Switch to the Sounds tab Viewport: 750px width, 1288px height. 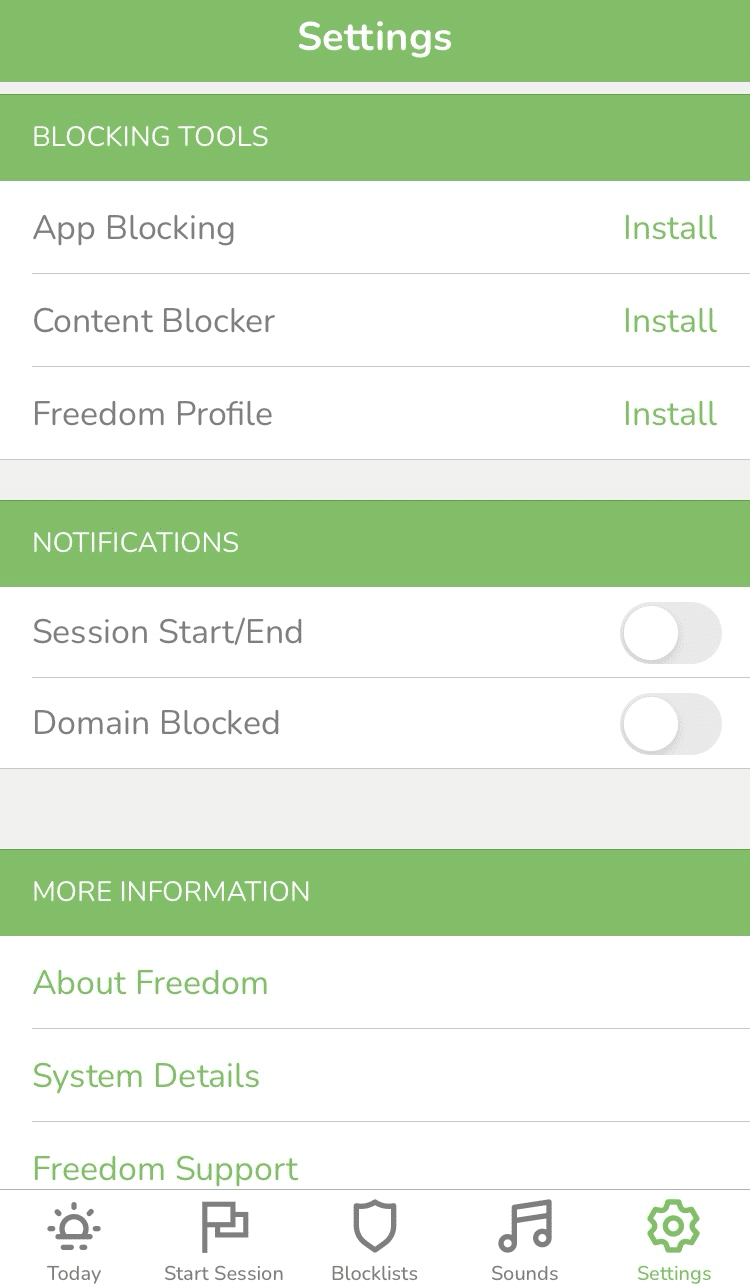click(x=525, y=1242)
